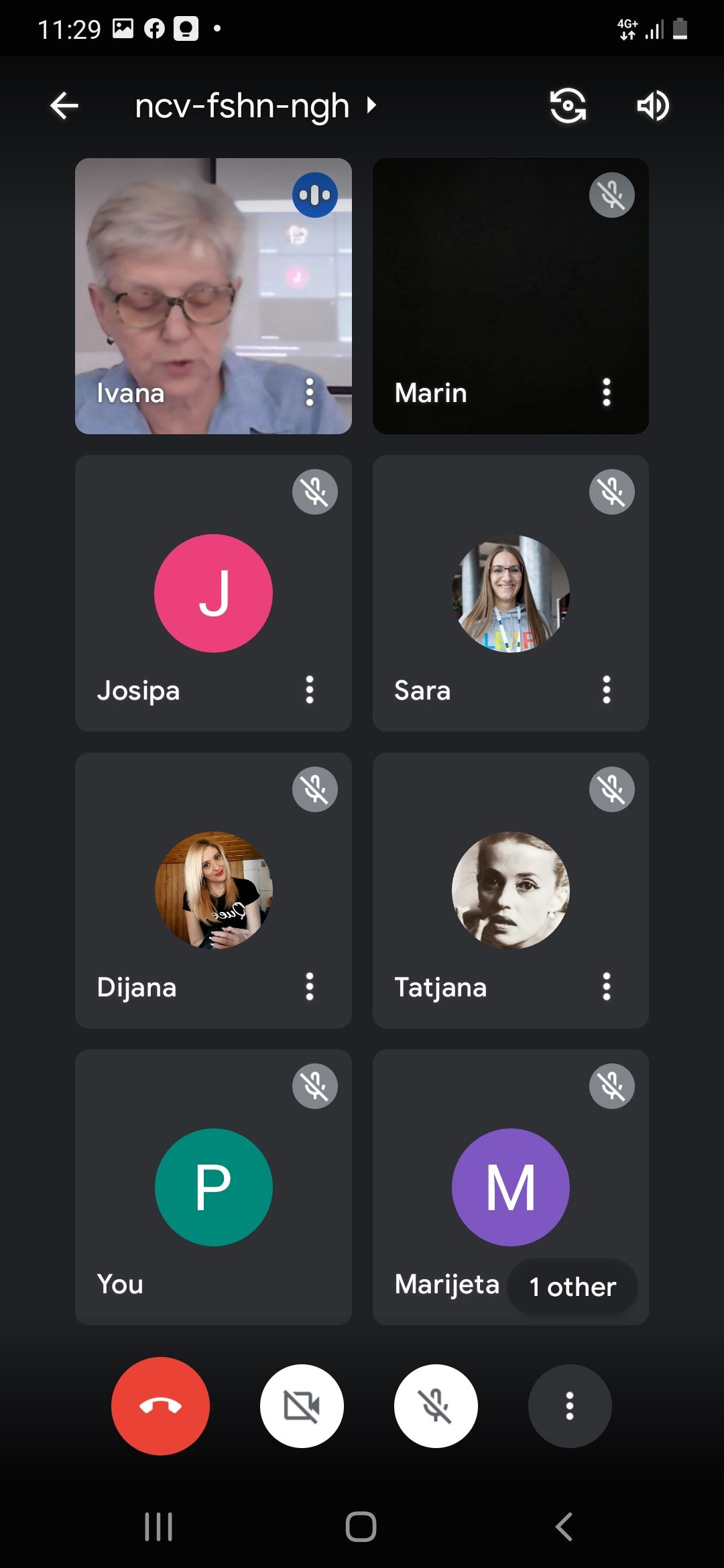Unmute your microphone
This screenshot has height=1568, width=724.
[x=436, y=1406]
